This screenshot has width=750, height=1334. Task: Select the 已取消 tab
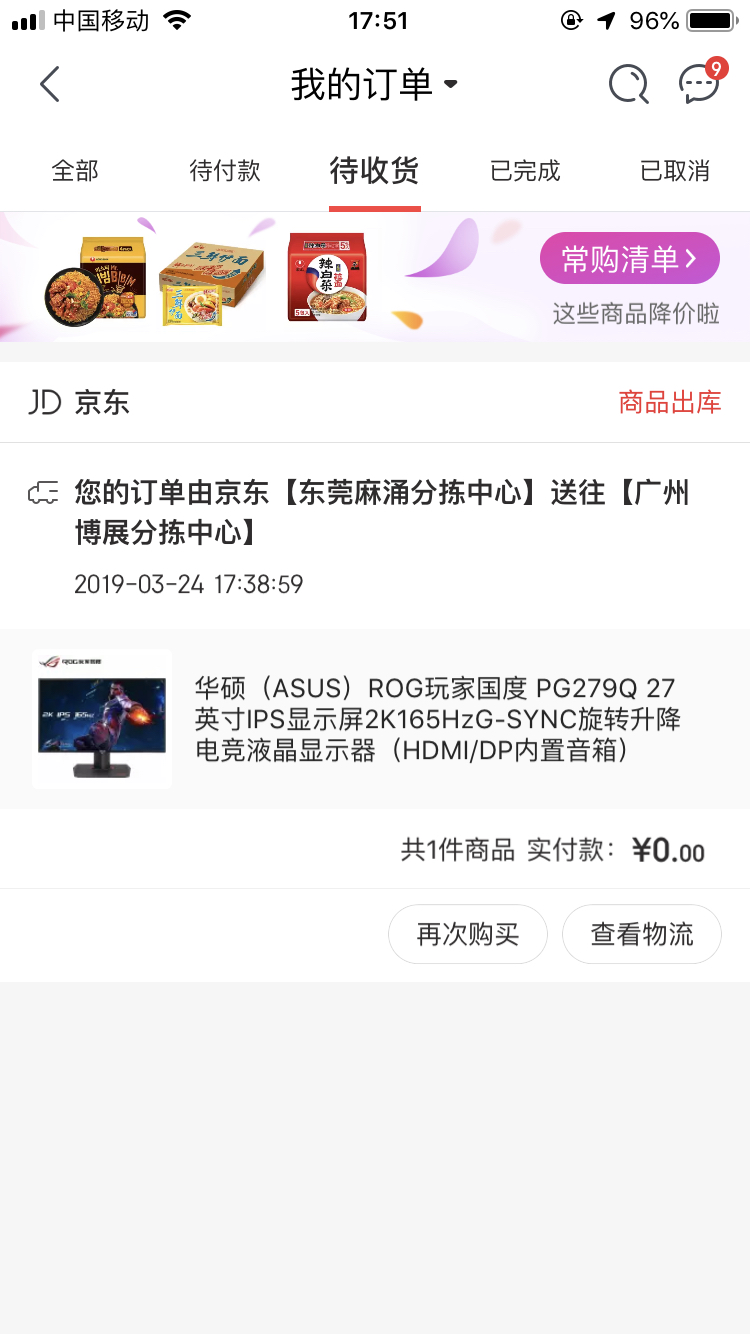pyautogui.click(x=675, y=171)
